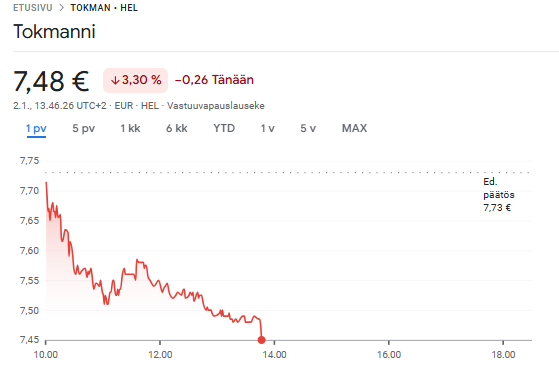The image size is (559, 369).
Task: Switch to the 6 kk range
Action: tap(176, 128)
